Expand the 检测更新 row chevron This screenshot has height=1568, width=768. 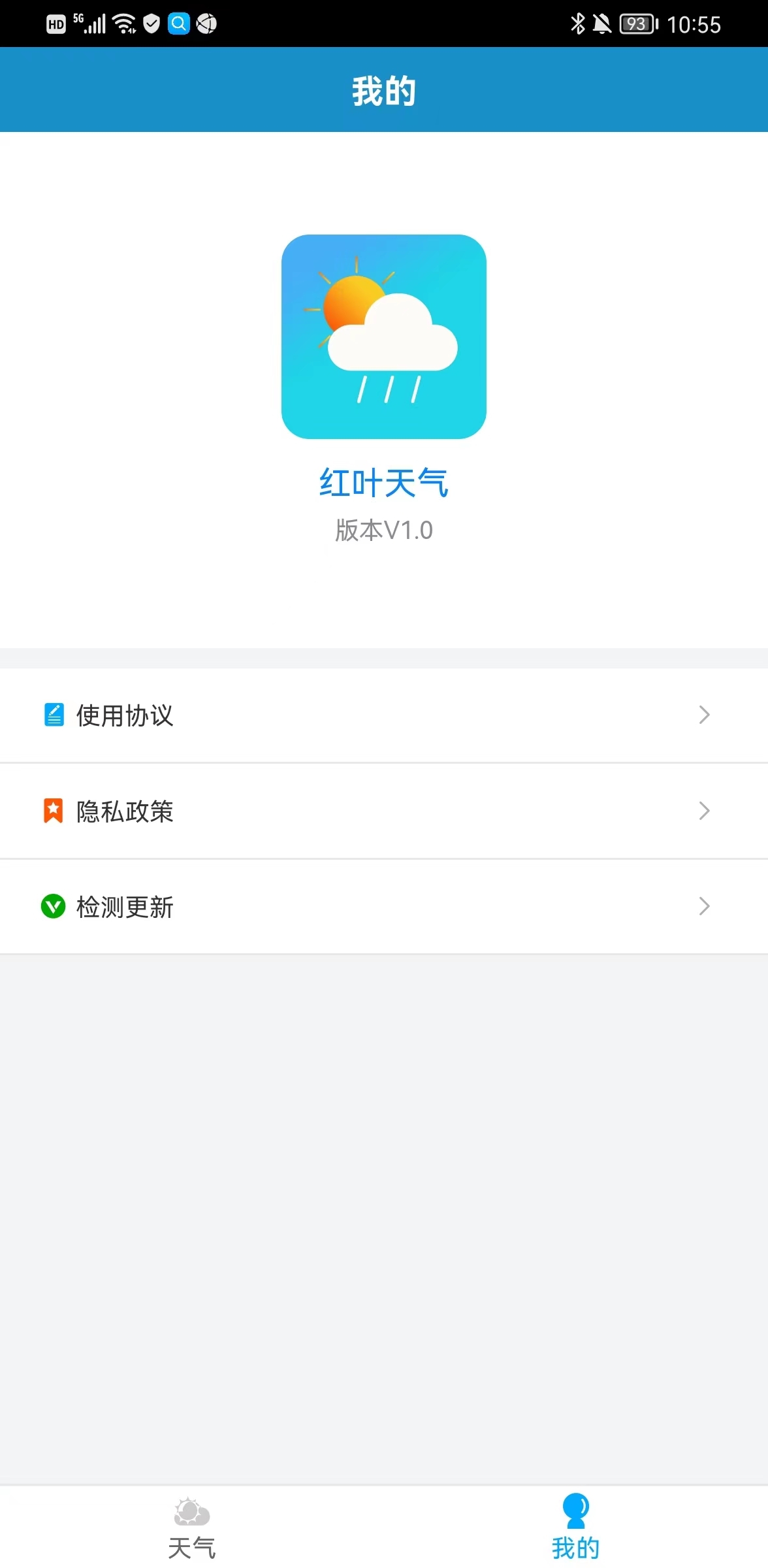[x=704, y=906]
